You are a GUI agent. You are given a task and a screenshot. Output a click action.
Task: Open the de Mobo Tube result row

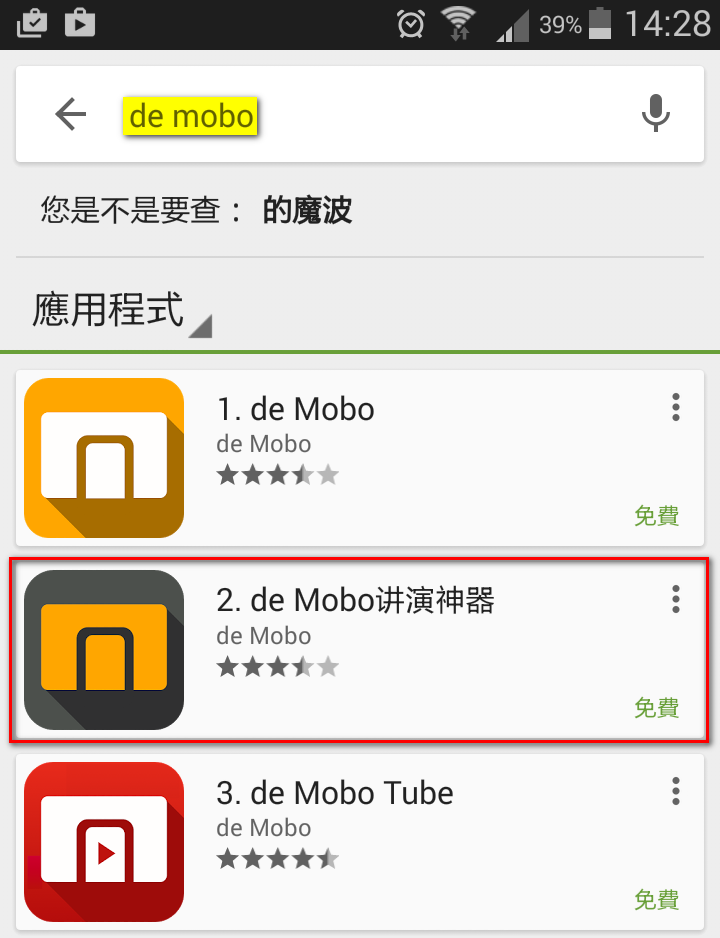click(x=335, y=792)
